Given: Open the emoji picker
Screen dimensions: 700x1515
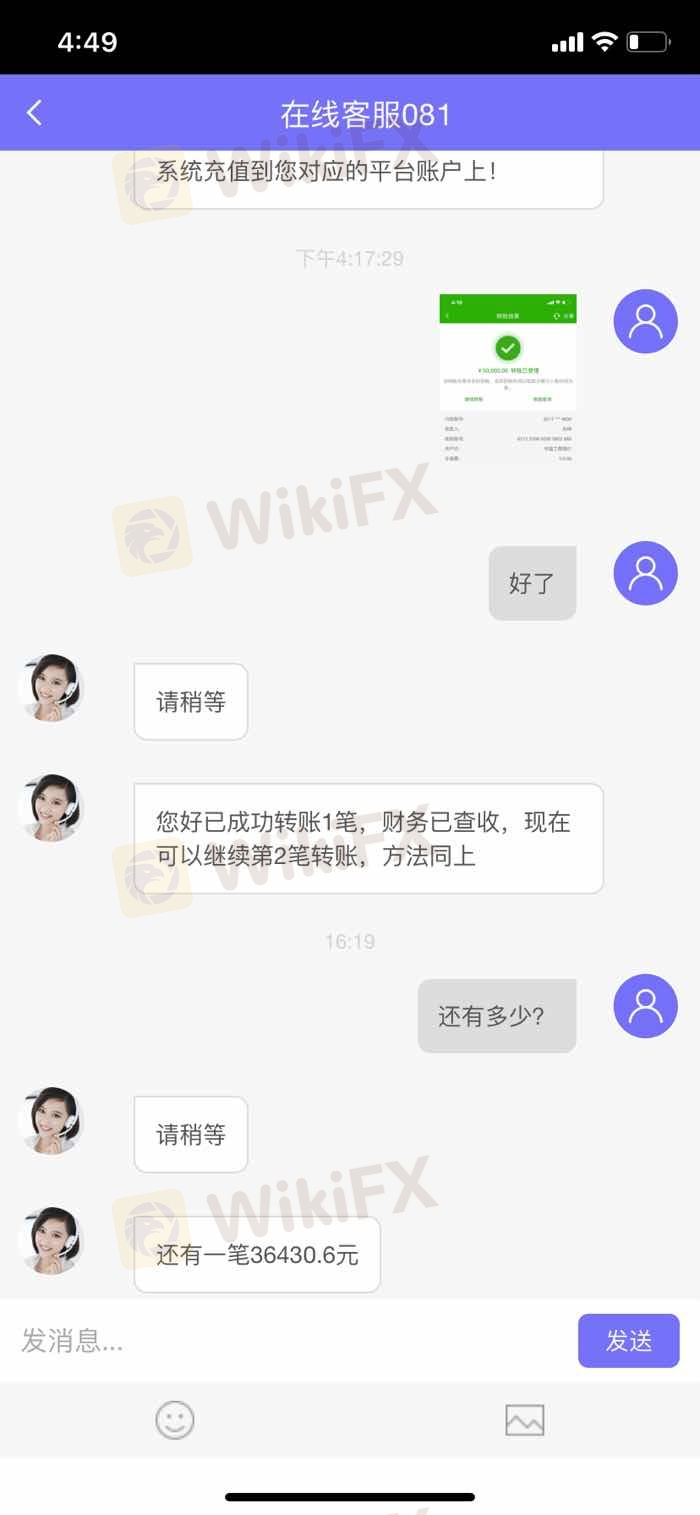Looking at the screenshot, I should [x=175, y=1420].
